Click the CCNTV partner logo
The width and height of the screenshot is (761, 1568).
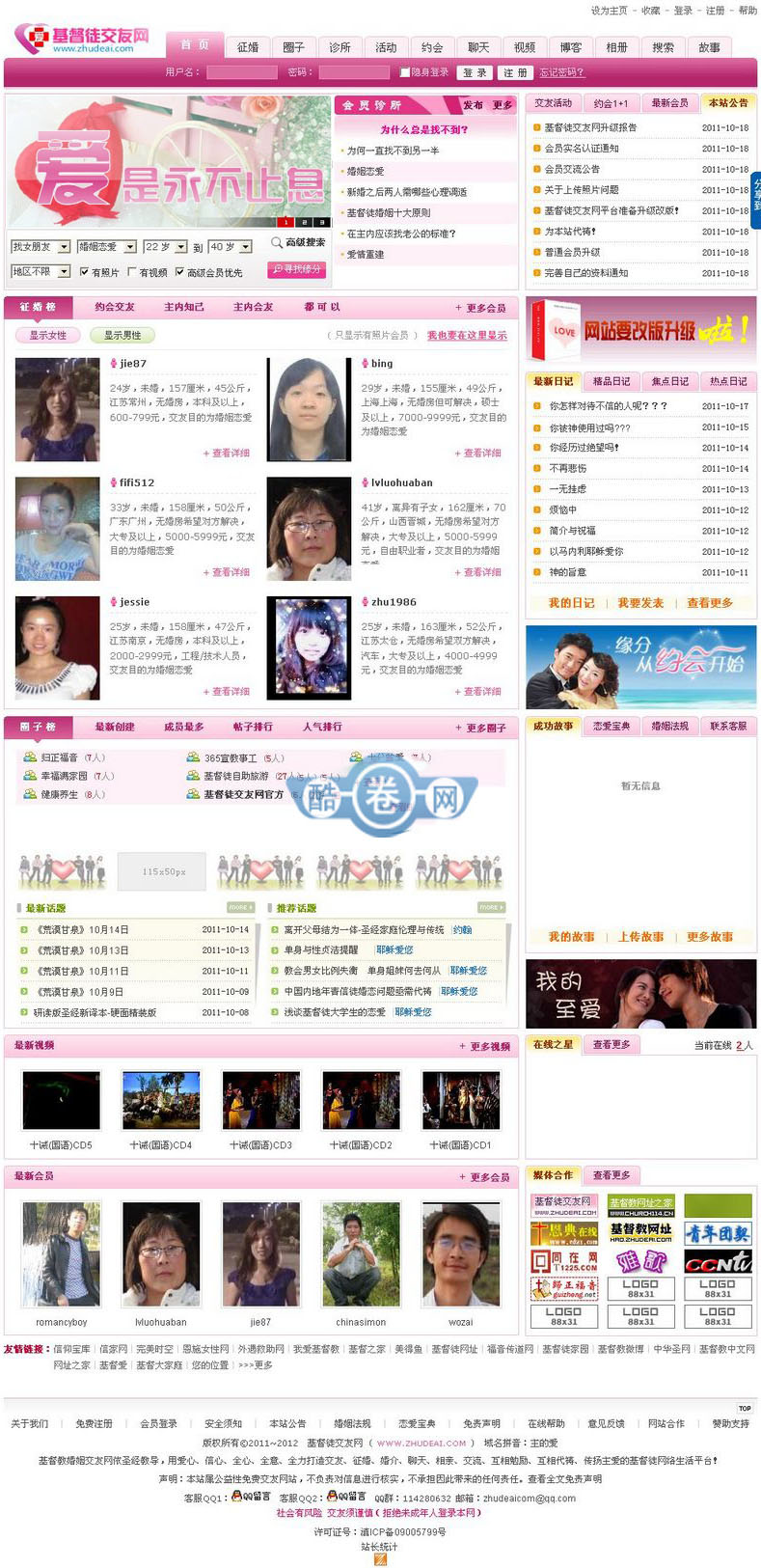coord(718,1260)
